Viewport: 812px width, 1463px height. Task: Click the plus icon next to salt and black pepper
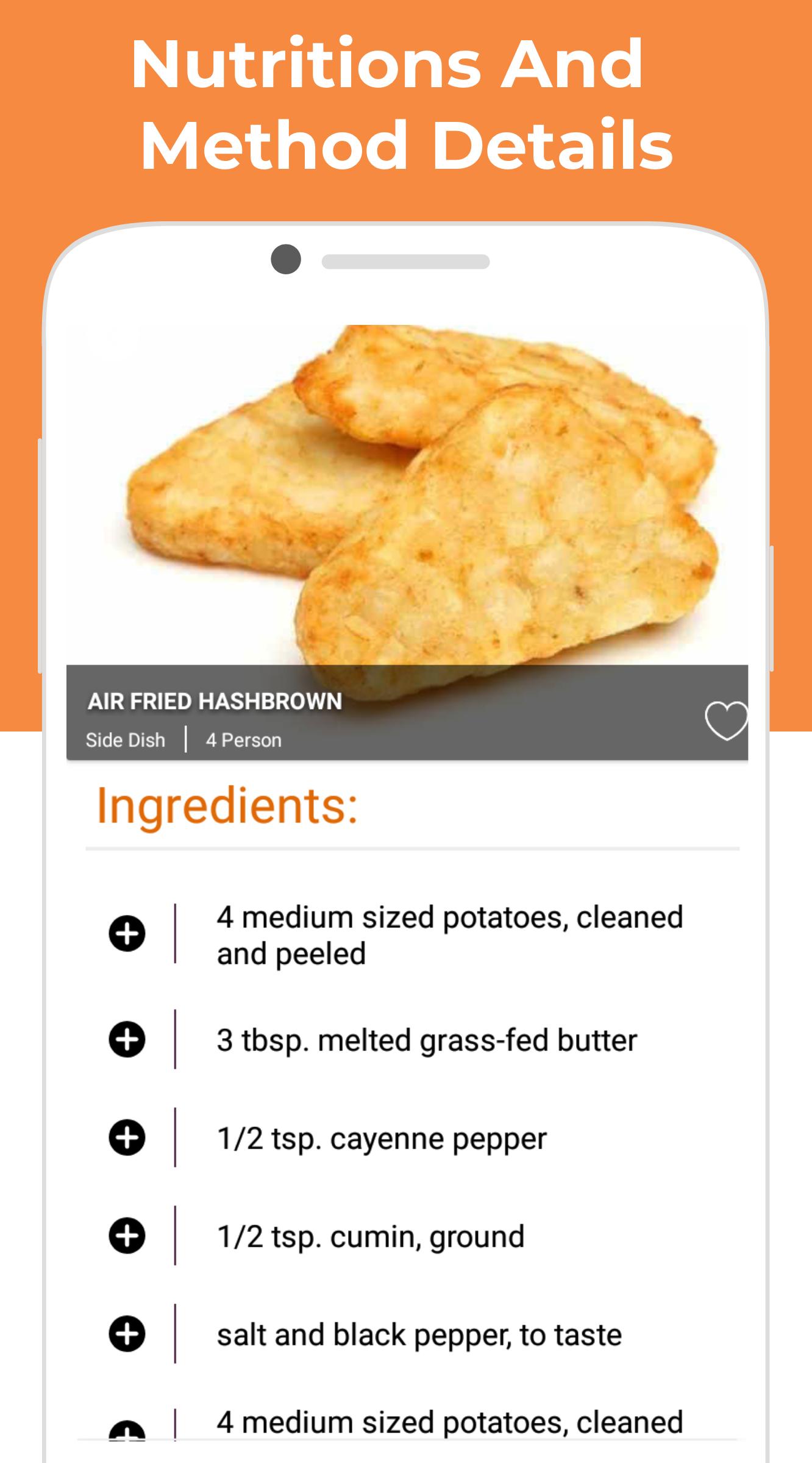pyautogui.click(x=127, y=1334)
